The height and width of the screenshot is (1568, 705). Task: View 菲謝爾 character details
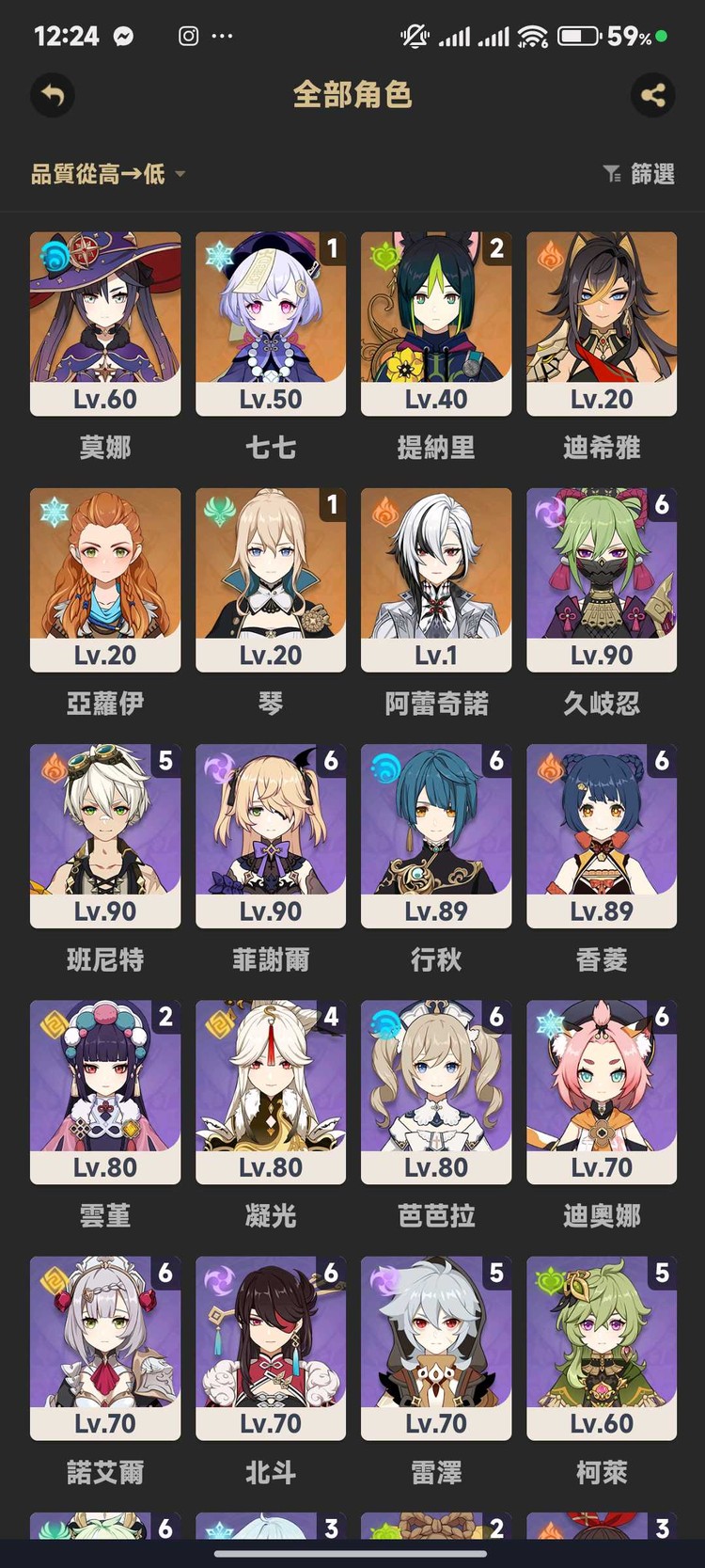point(271,835)
